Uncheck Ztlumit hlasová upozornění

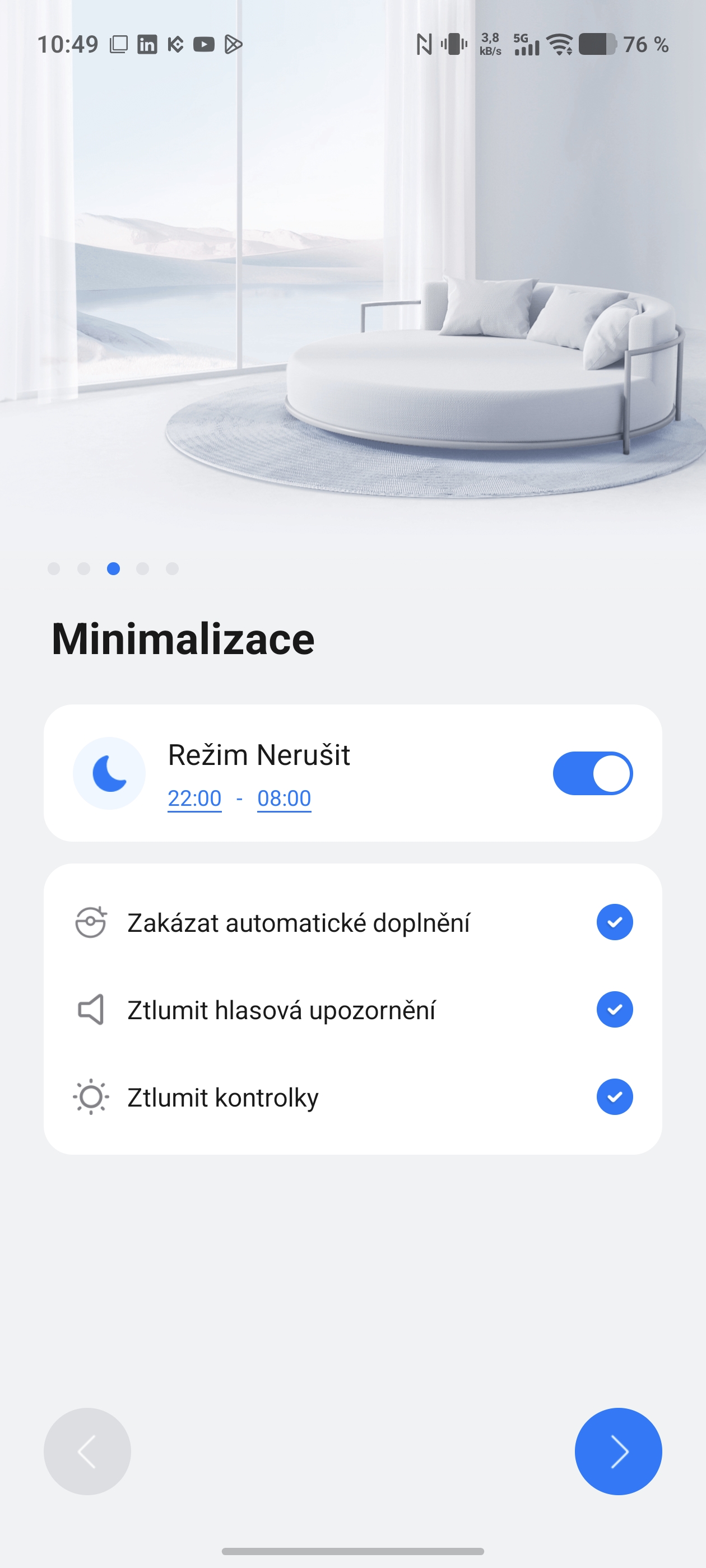pos(614,1010)
